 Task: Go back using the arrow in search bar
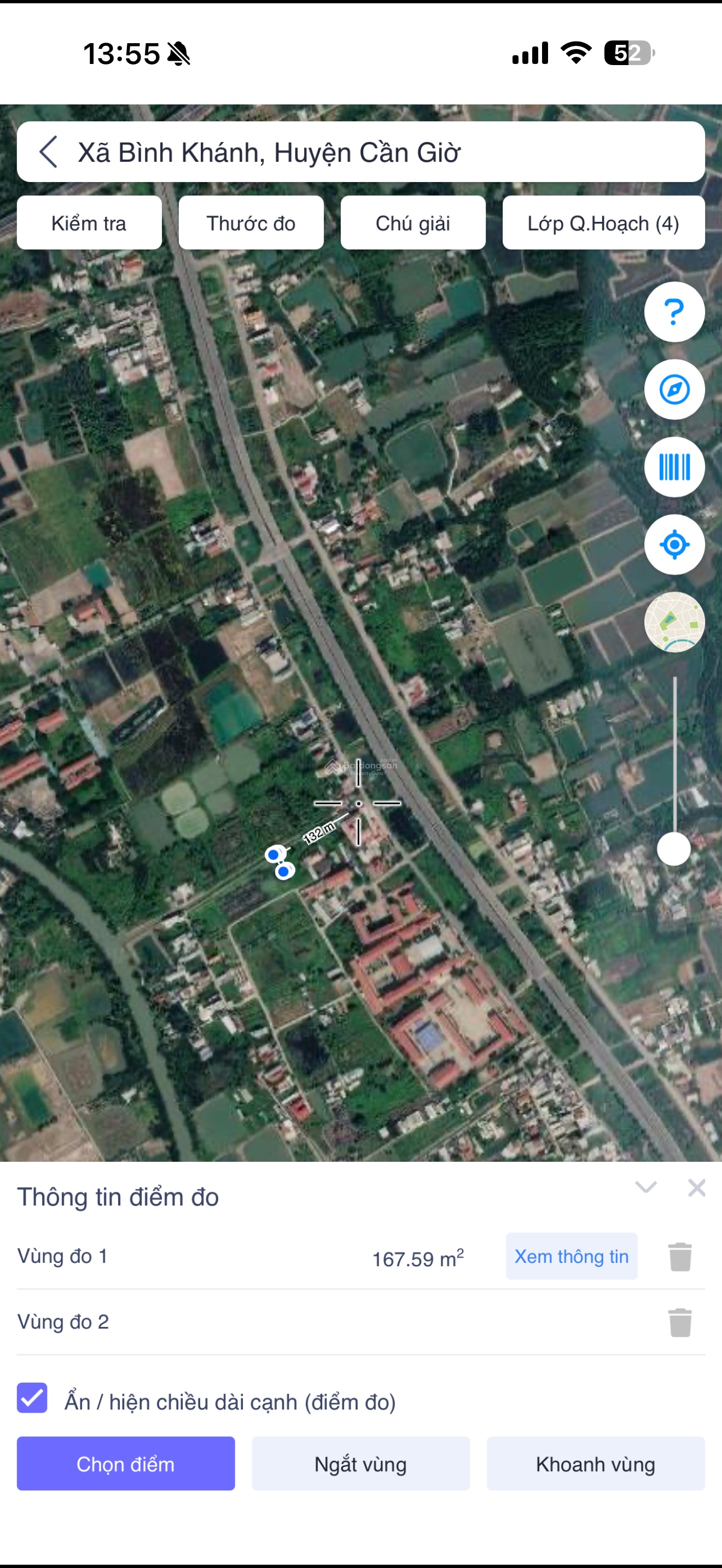(x=49, y=152)
